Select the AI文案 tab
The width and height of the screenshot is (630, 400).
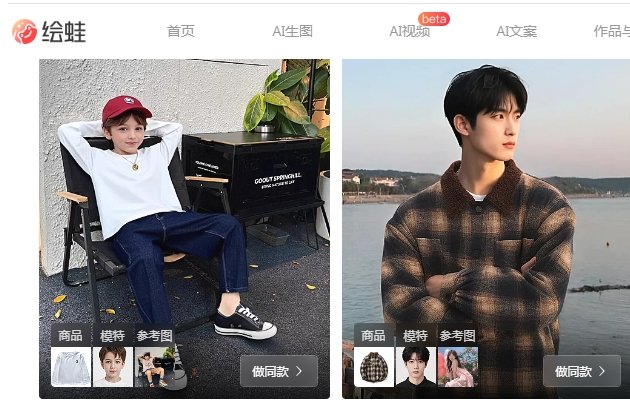[x=517, y=31]
